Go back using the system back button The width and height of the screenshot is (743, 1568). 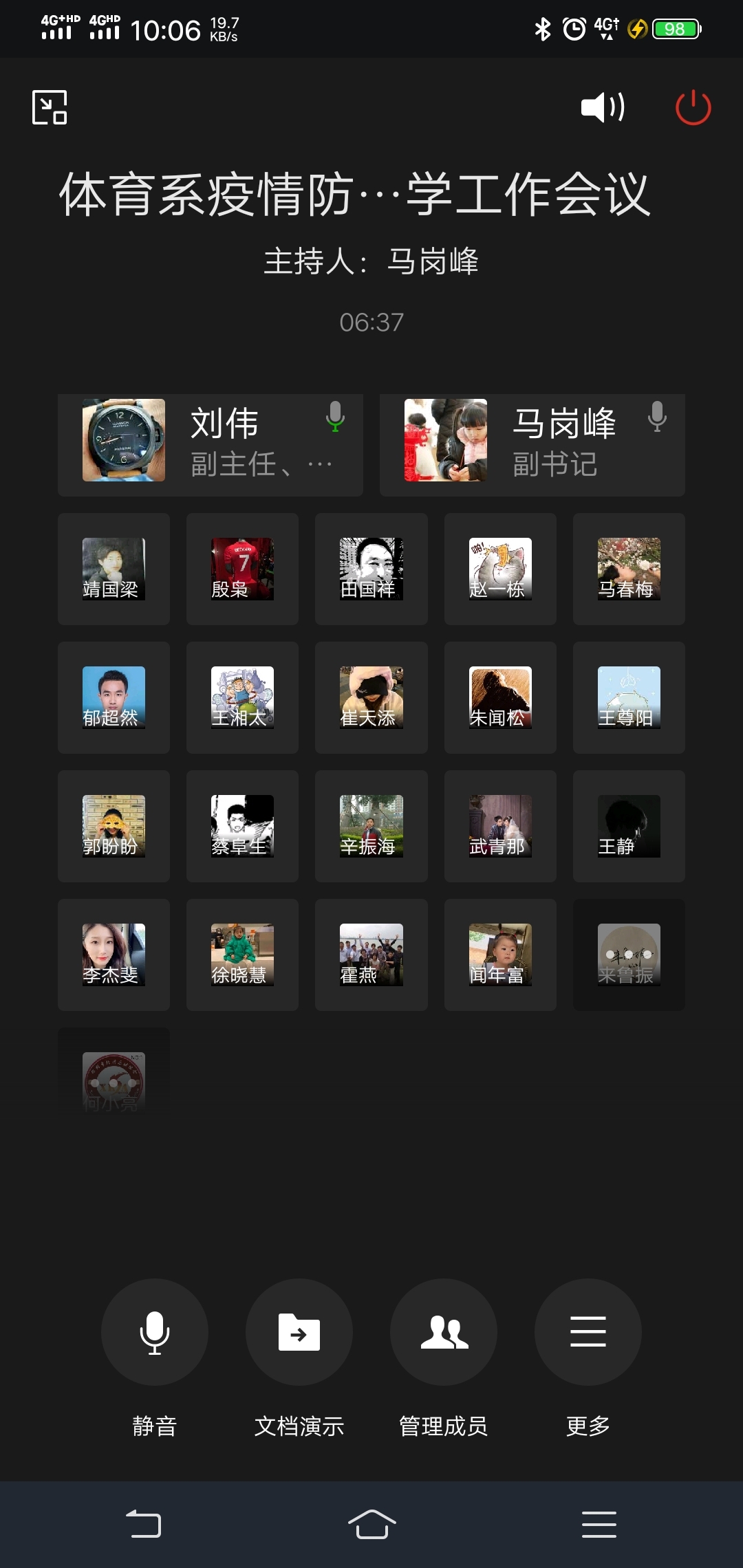[144, 1524]
